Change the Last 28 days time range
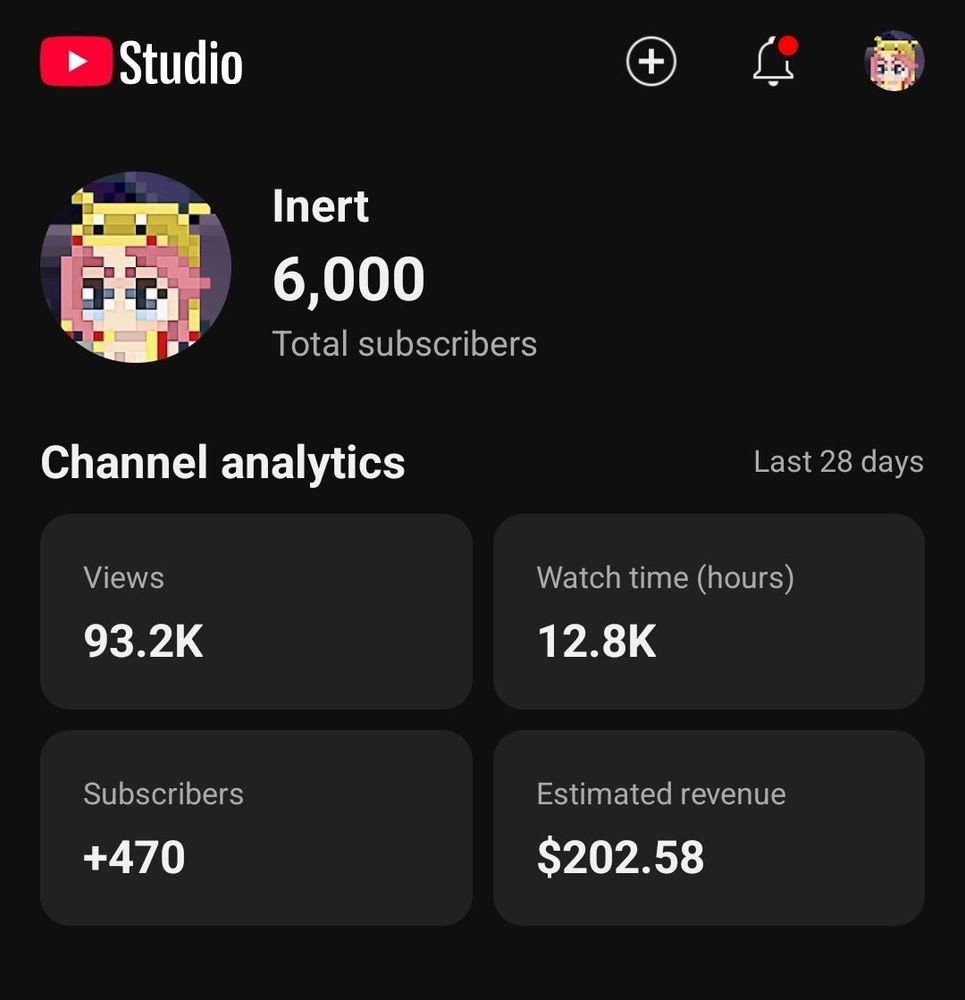965x1000 pixels. [838, 462]
